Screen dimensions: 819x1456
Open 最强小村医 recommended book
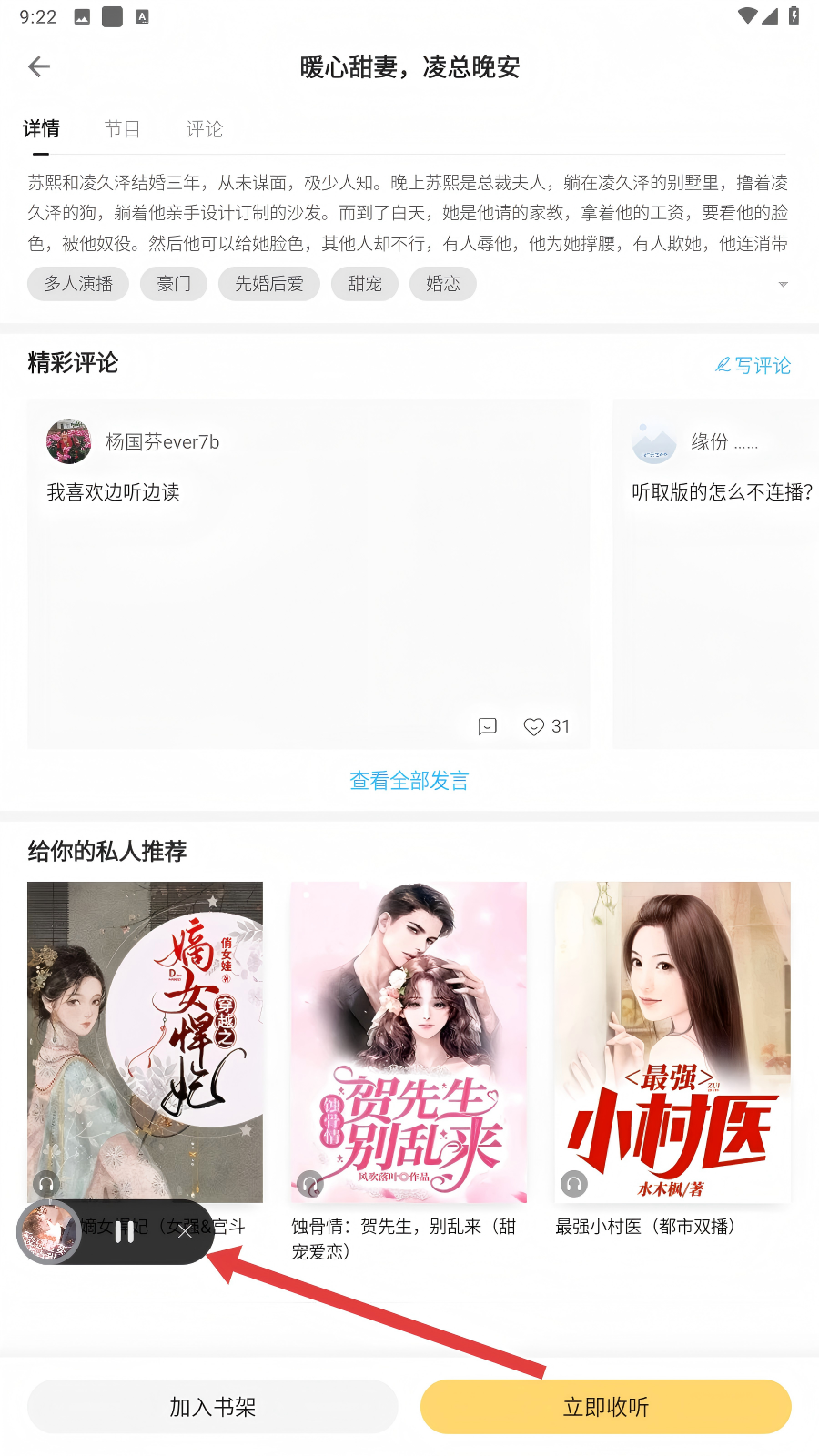pyautogui.click(x=672, y=1042)
